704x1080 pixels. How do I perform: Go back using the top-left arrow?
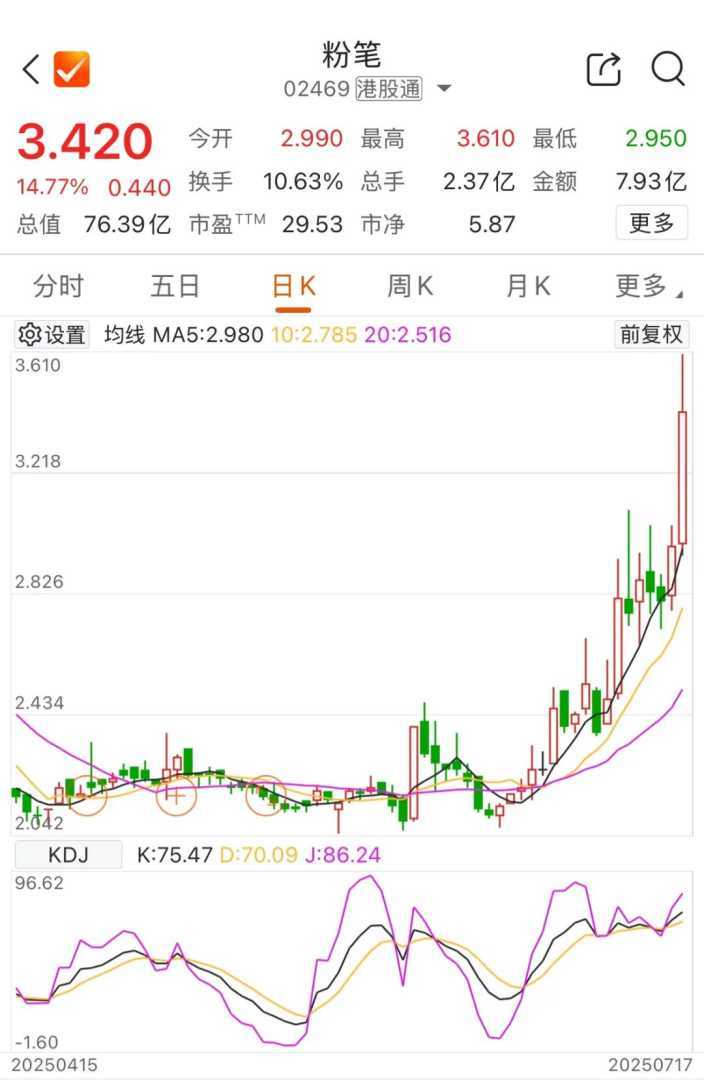click(31, 69)
